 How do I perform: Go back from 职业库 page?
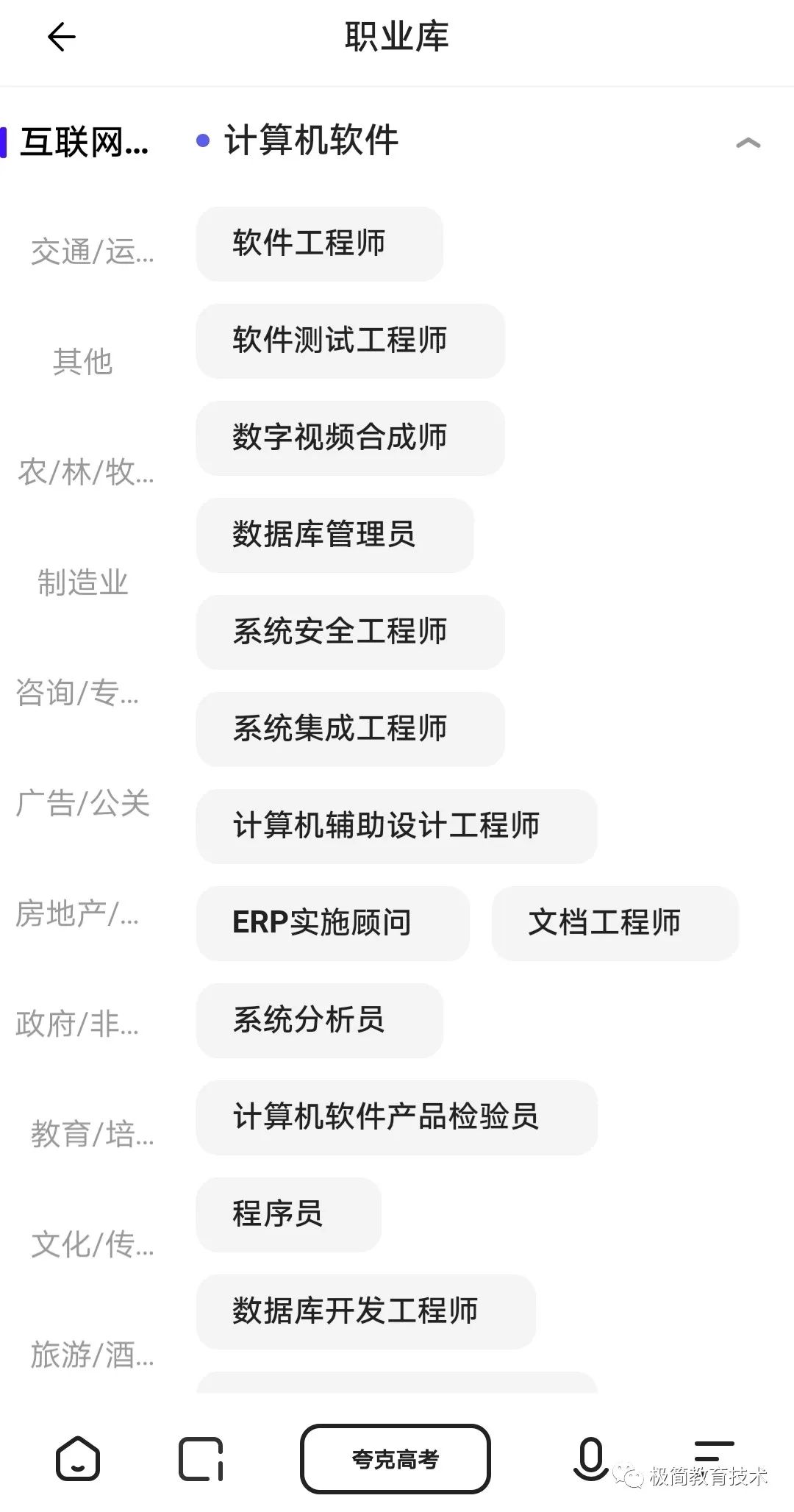click(x=62, y=37)
